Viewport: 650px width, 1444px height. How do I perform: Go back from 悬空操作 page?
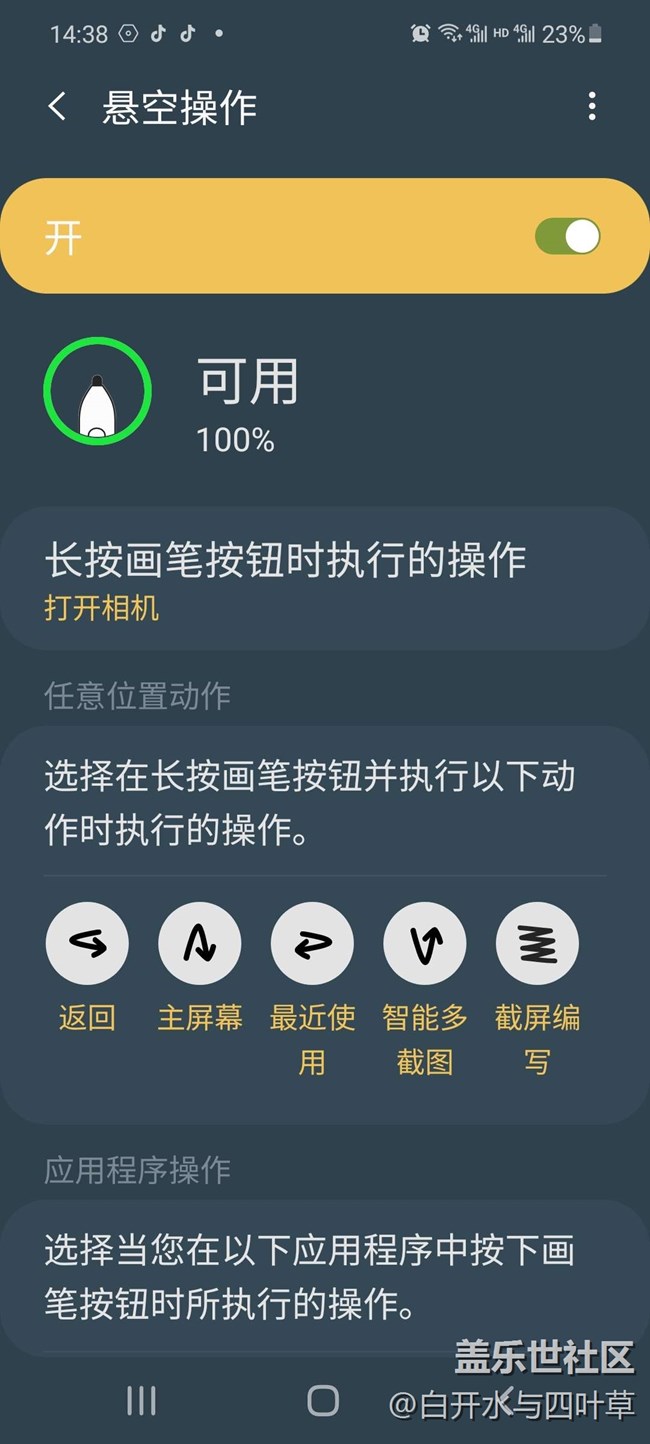[58, 107]
